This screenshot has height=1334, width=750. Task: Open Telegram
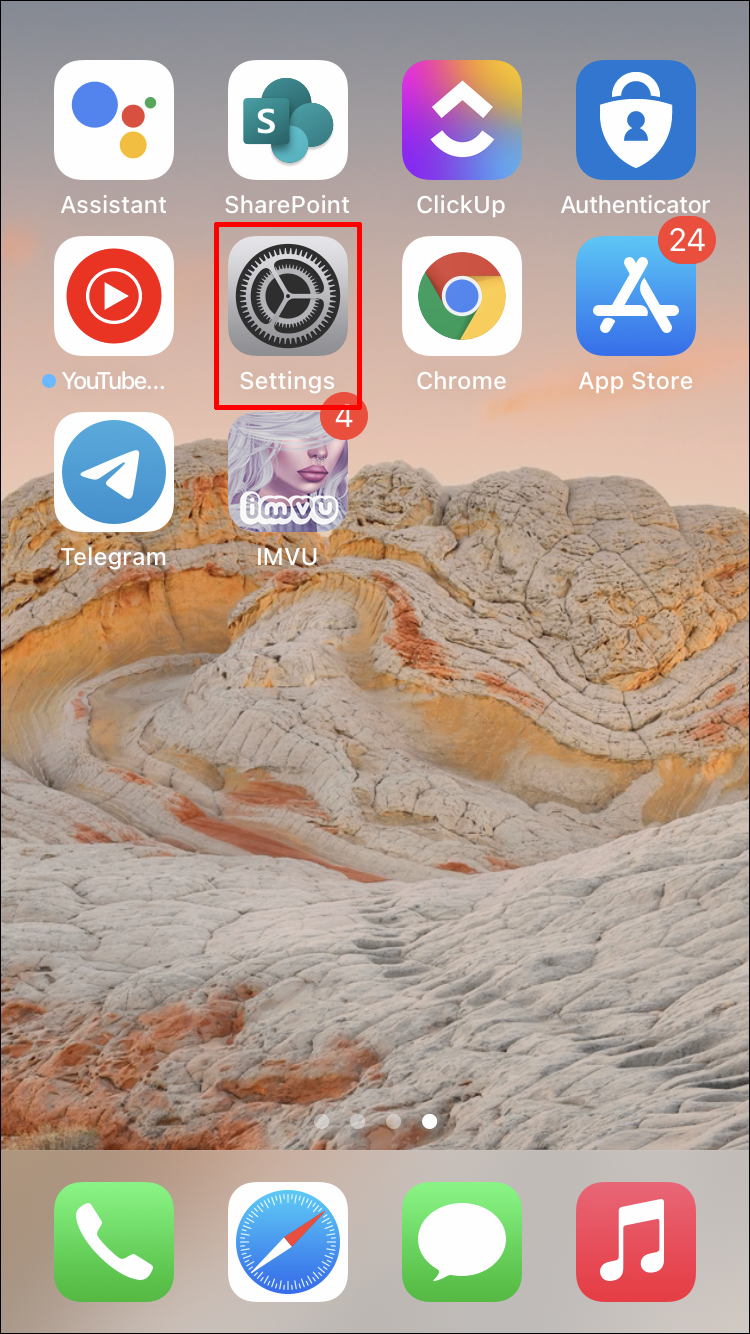tap(113, 472)
